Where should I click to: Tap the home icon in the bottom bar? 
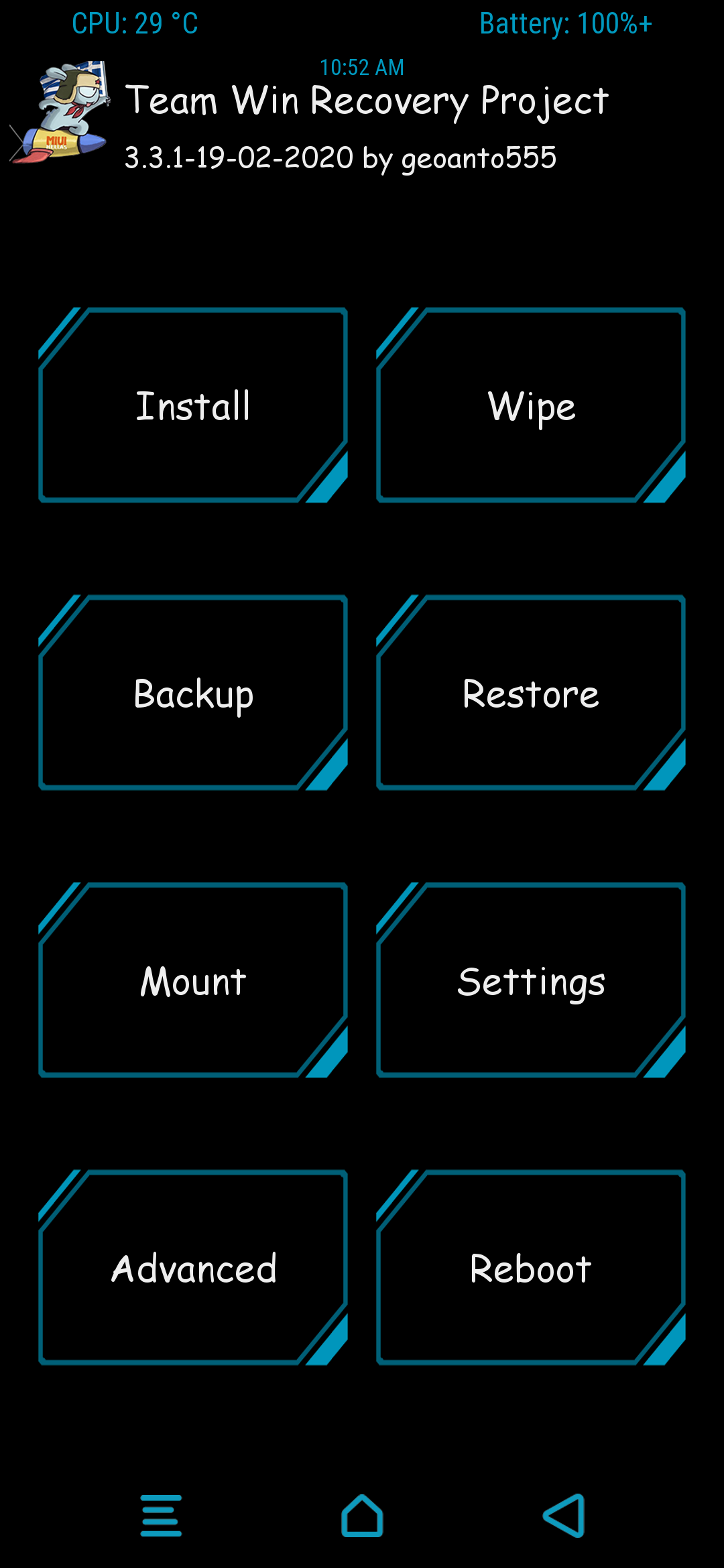click(362, 1515)
